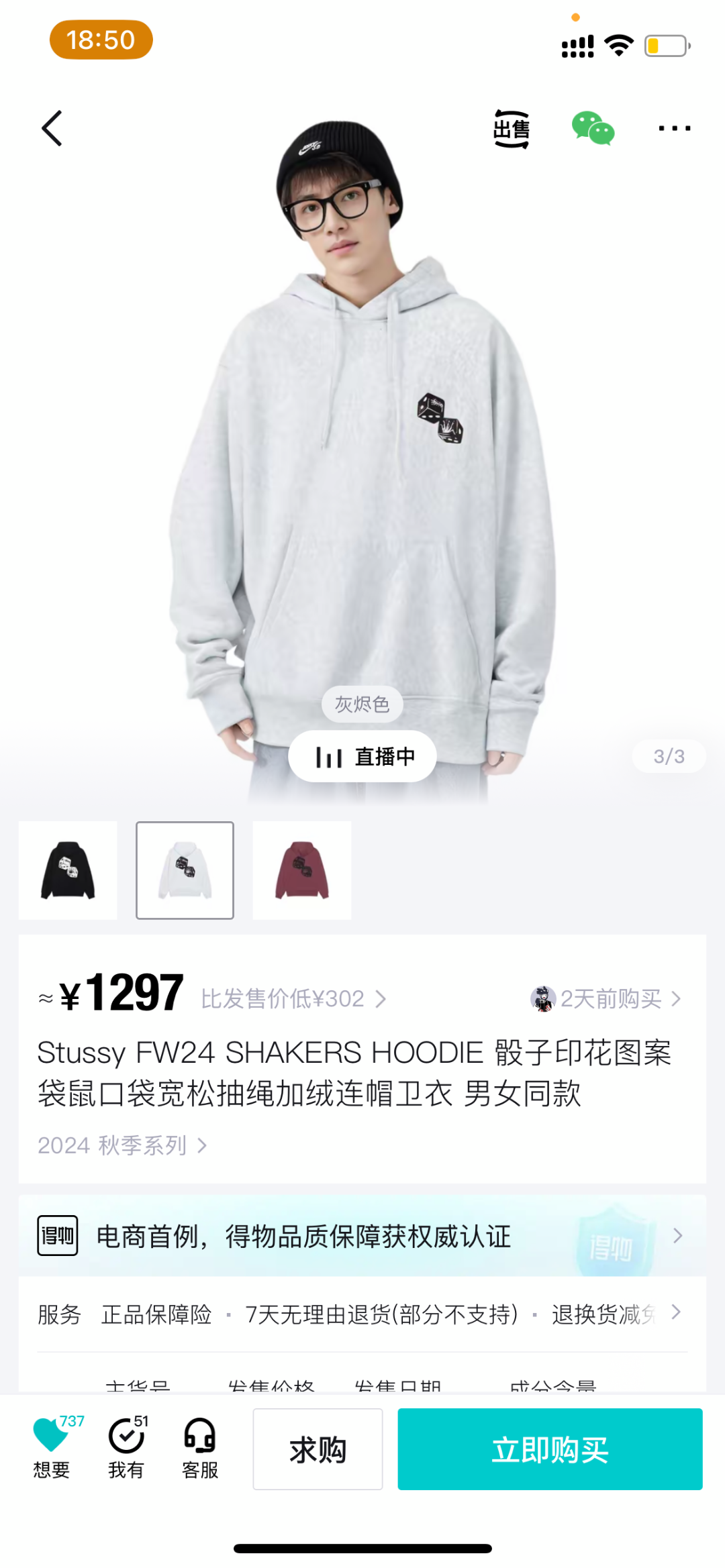
Task: Tap 立即购买 to buy now
Action: pyautogui.click(x=550, y=1450)
